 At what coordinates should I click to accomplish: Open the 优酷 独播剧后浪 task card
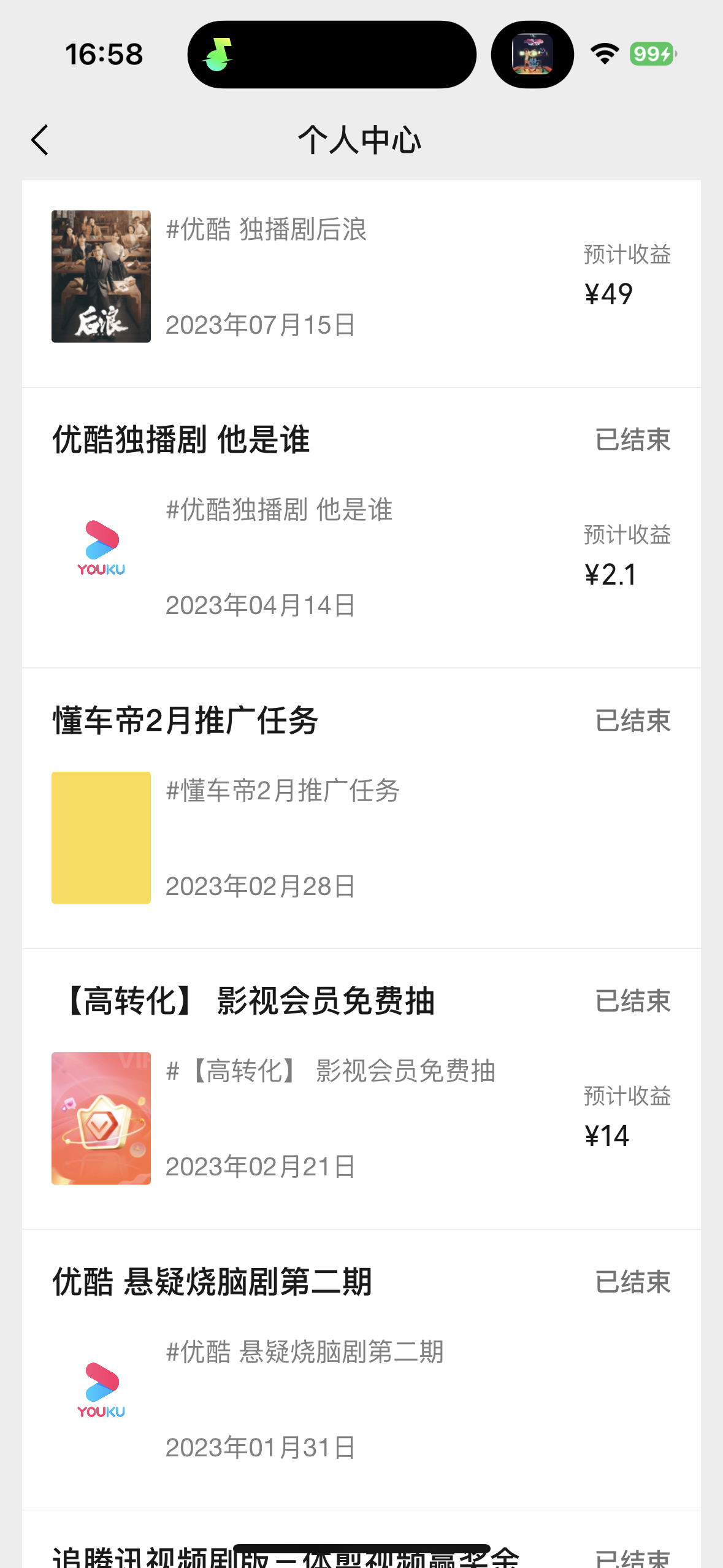coord(361,277)
